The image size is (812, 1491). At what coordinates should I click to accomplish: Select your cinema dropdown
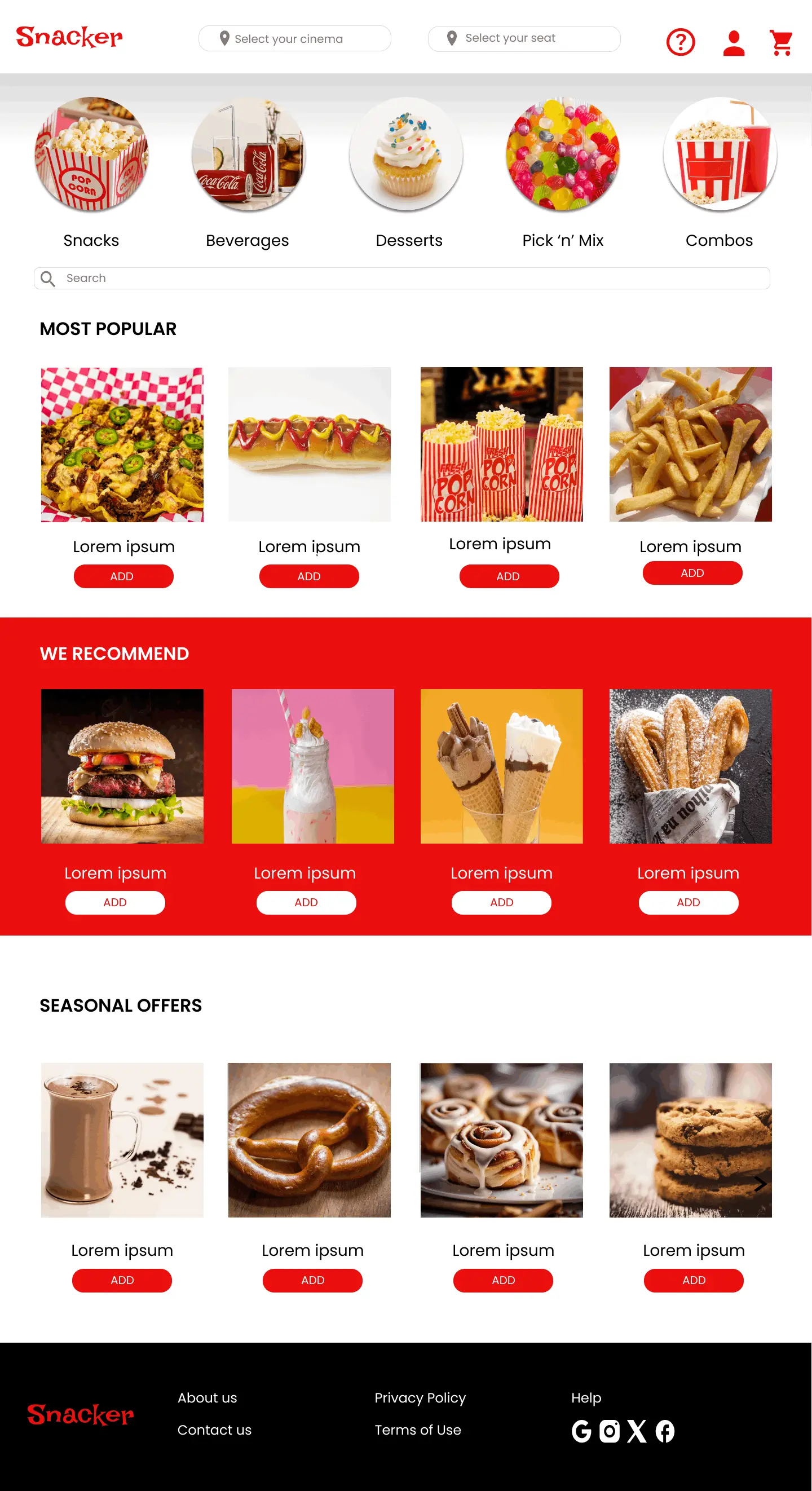tap(294, 39)
